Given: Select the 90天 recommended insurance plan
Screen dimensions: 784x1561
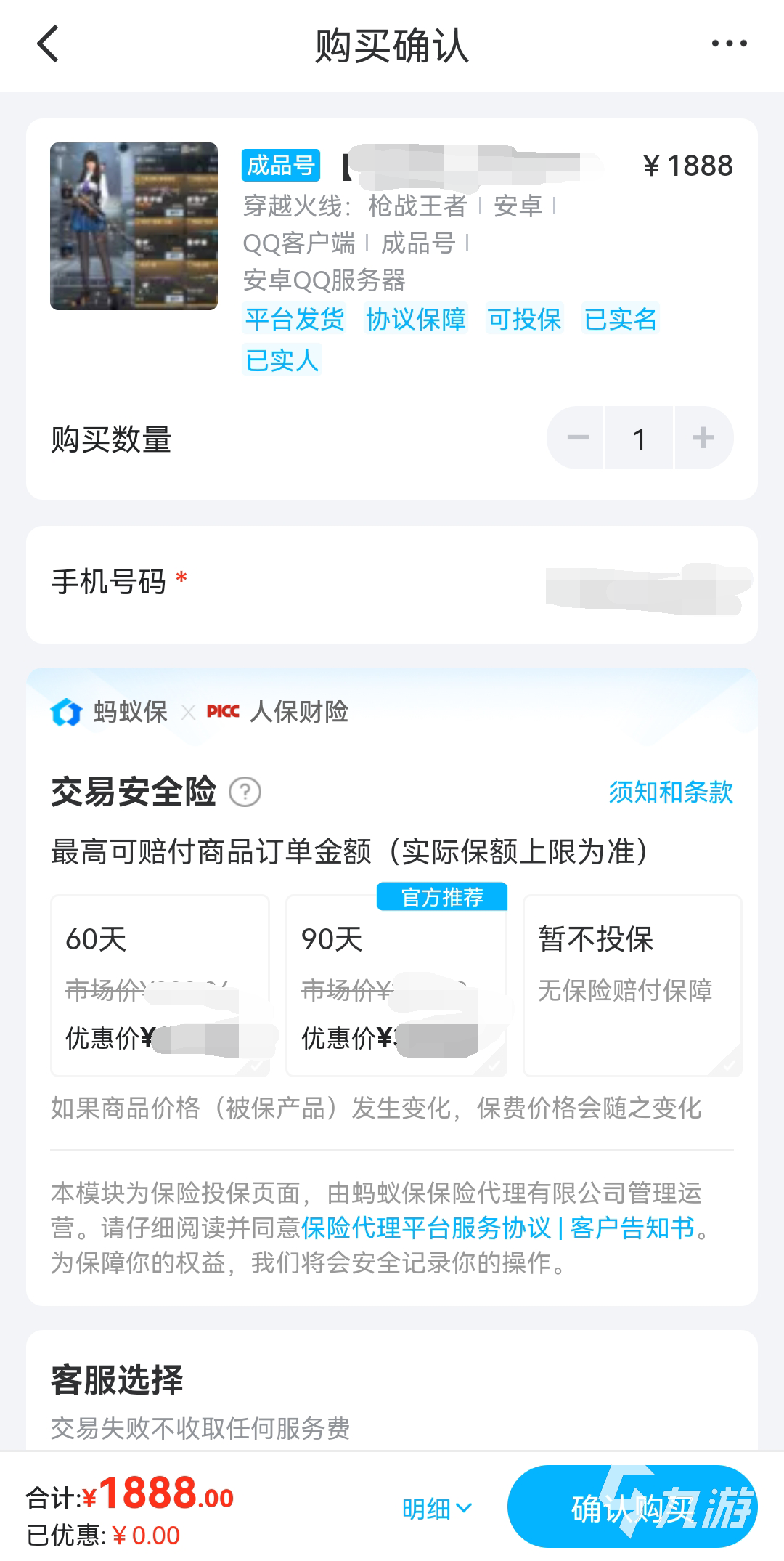Looking at the screenshot, I should coord(396,986).
